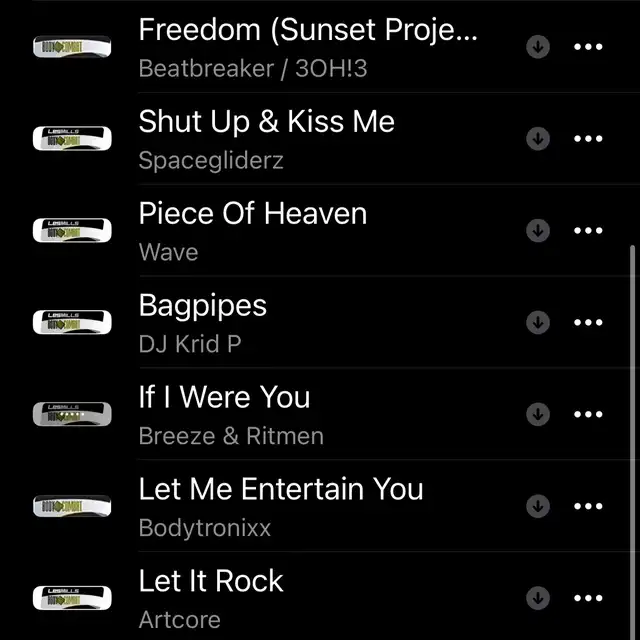Open more options for Shut Up & Kiss Me
Image resolution: width=640 pixels, height=640 pixels.
[588, 139]
